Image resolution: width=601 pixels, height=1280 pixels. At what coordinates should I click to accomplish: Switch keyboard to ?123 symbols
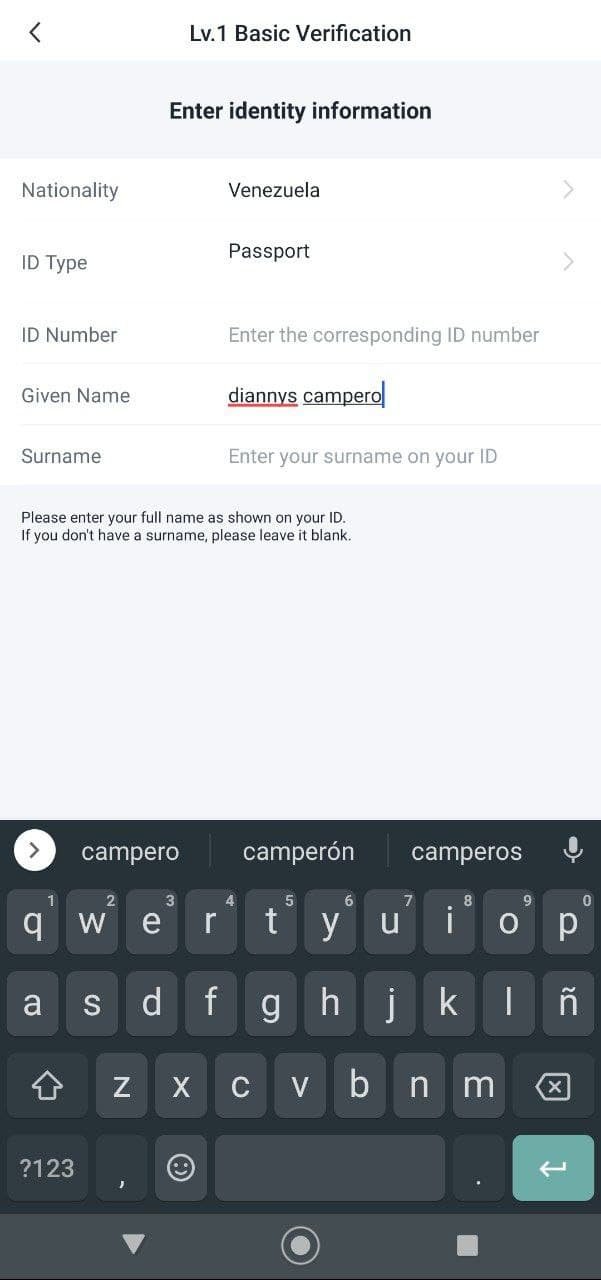[x=47, y=1167]
